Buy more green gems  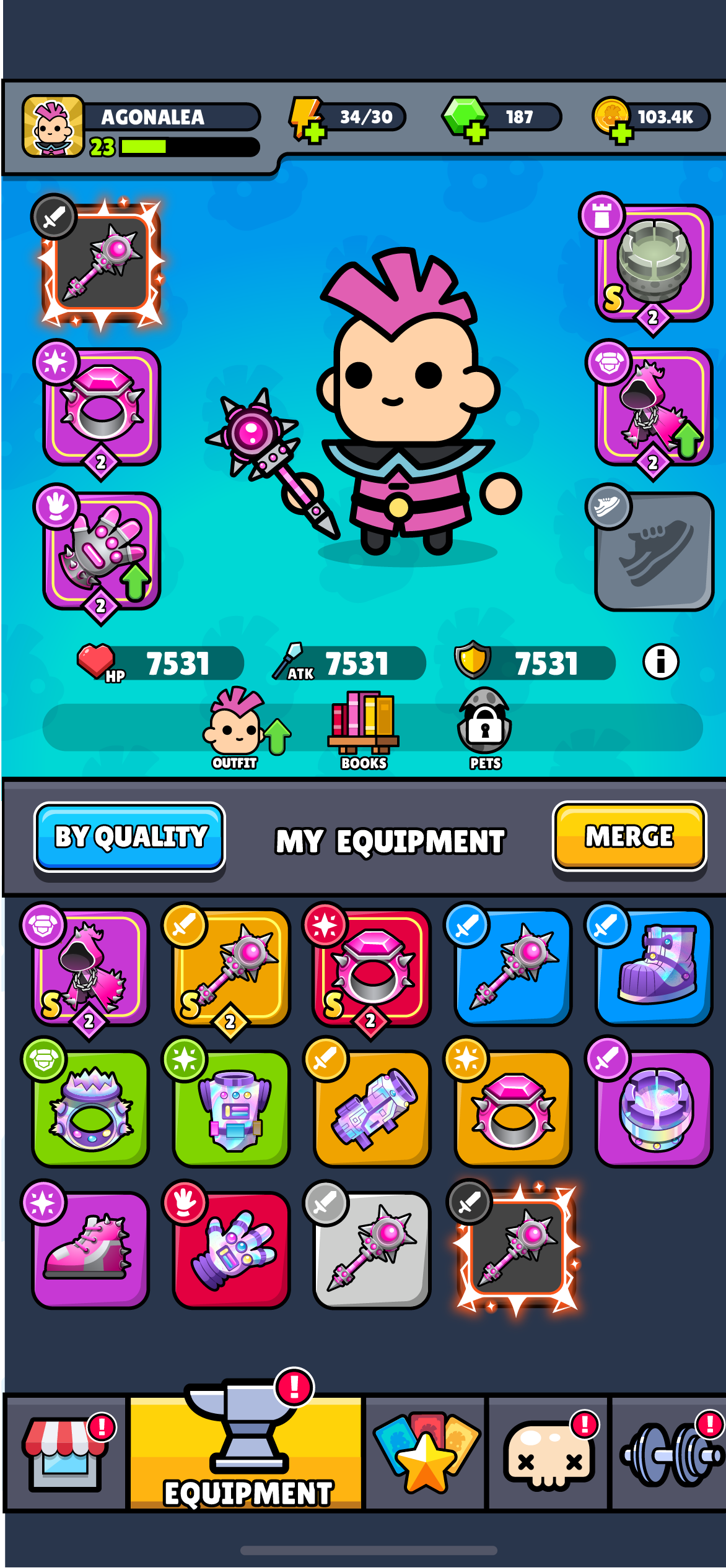coord(476,132)
